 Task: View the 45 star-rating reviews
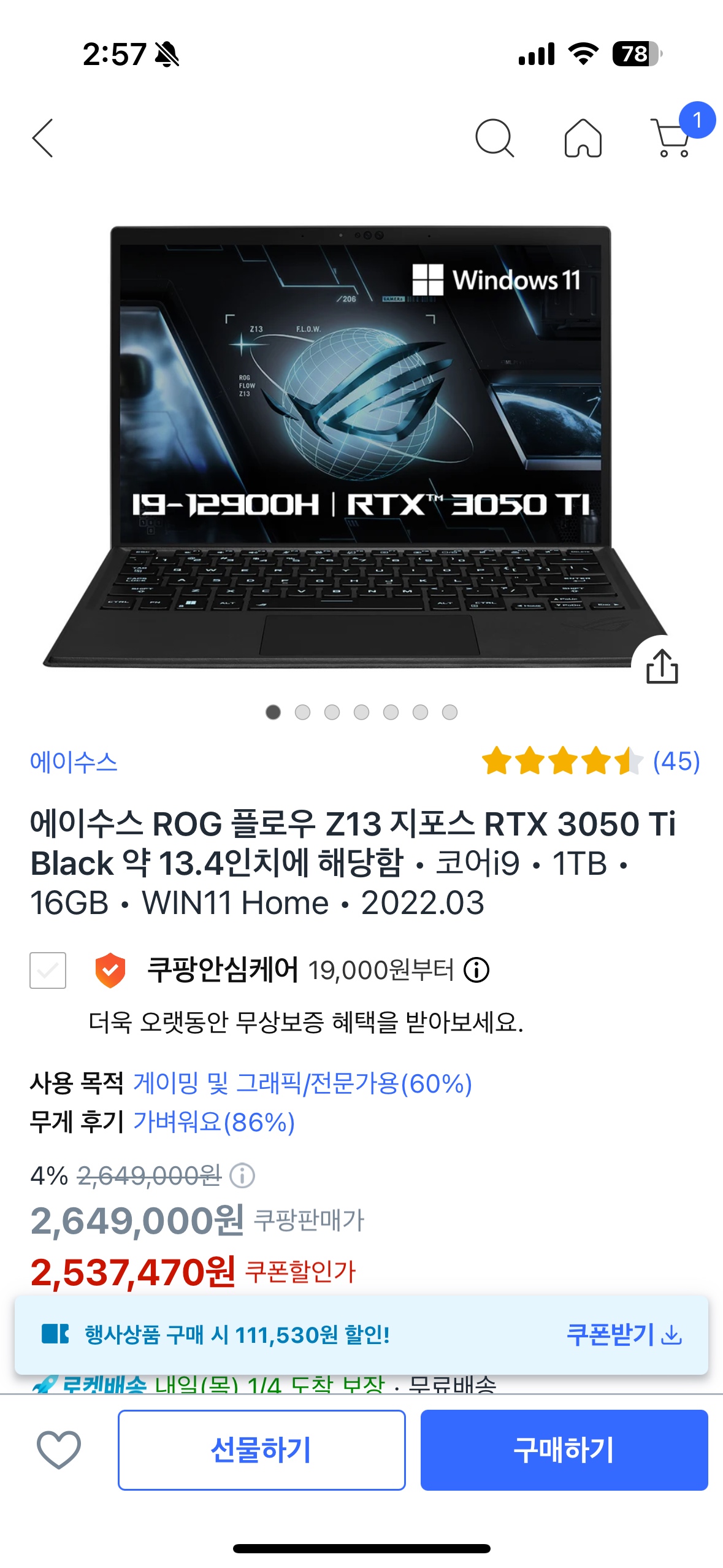[590, 761]
